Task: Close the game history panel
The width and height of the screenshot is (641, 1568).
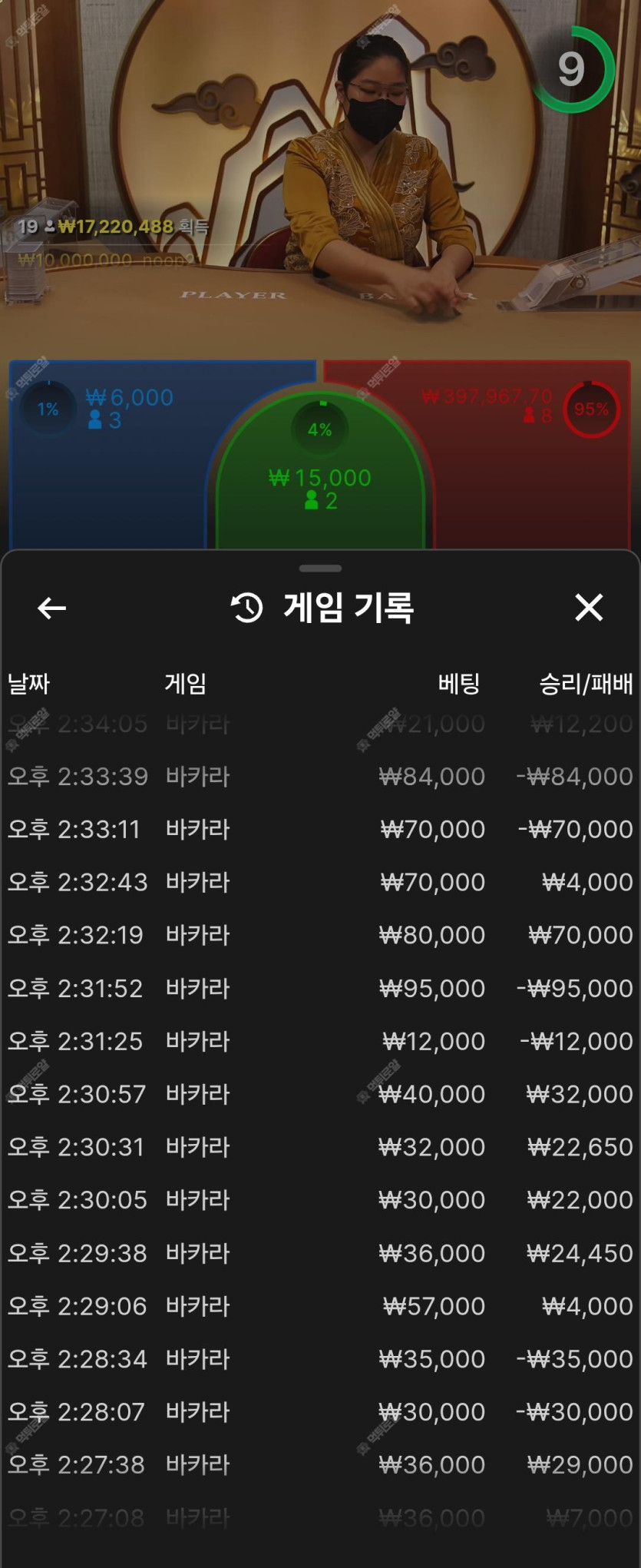Action: [x=589, y=608]
